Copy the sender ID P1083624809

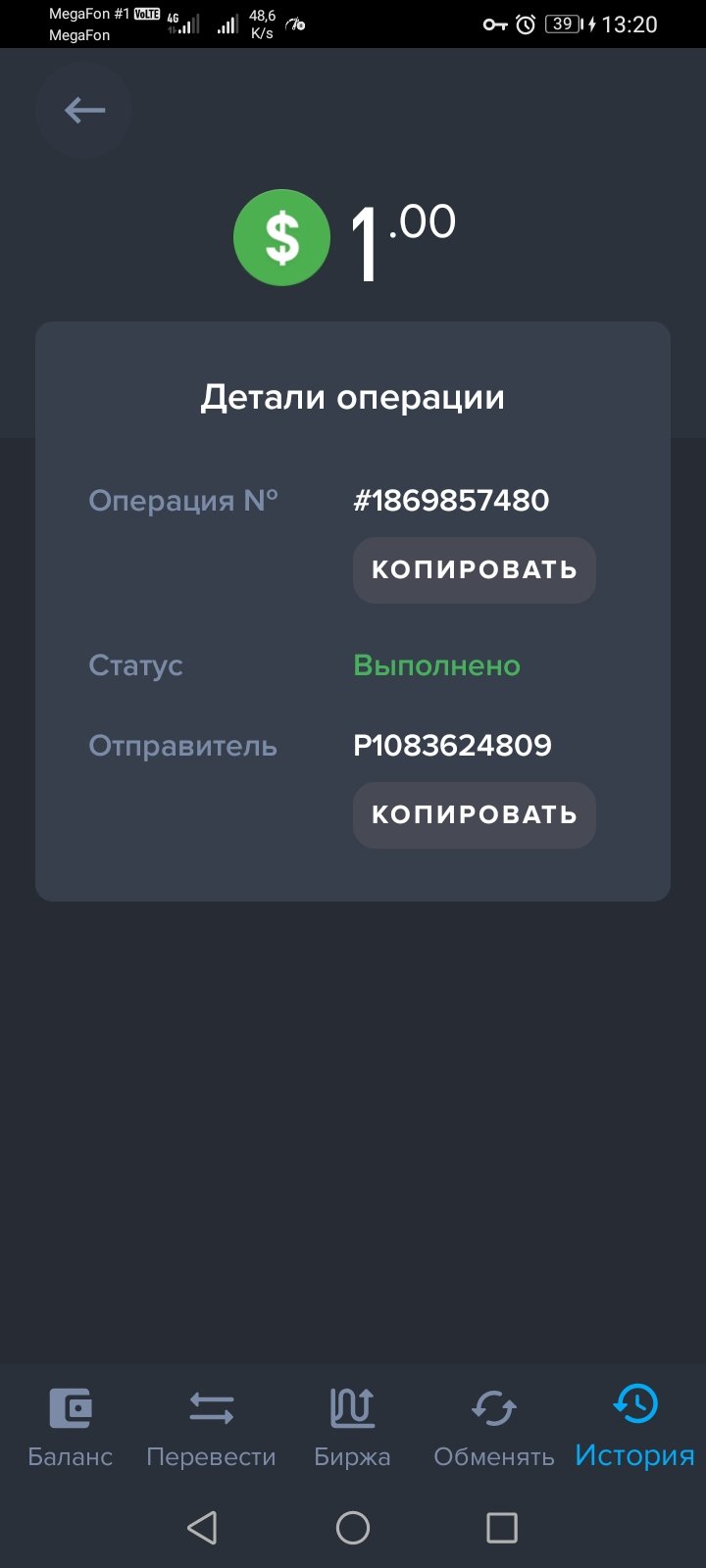475,814
